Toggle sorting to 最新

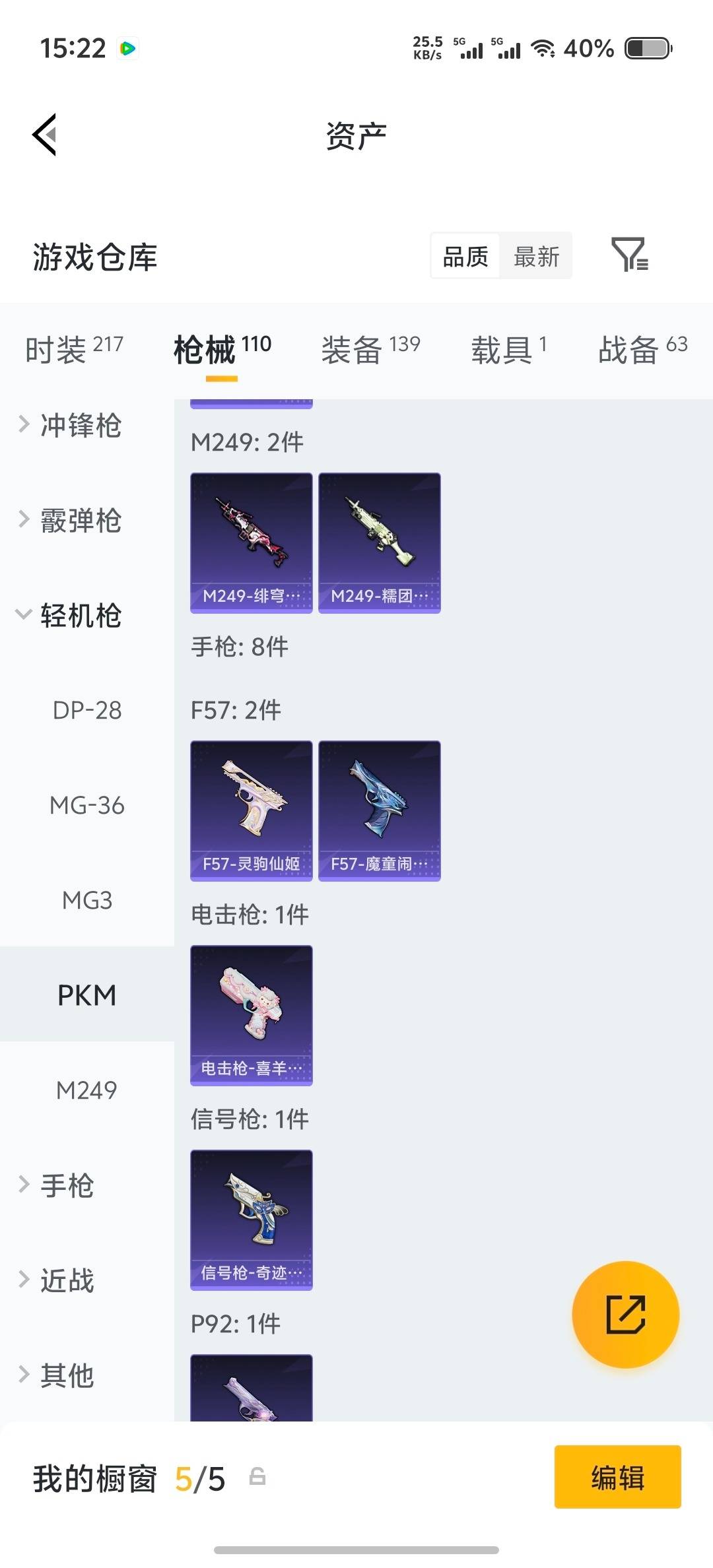(x=537, y=256)
